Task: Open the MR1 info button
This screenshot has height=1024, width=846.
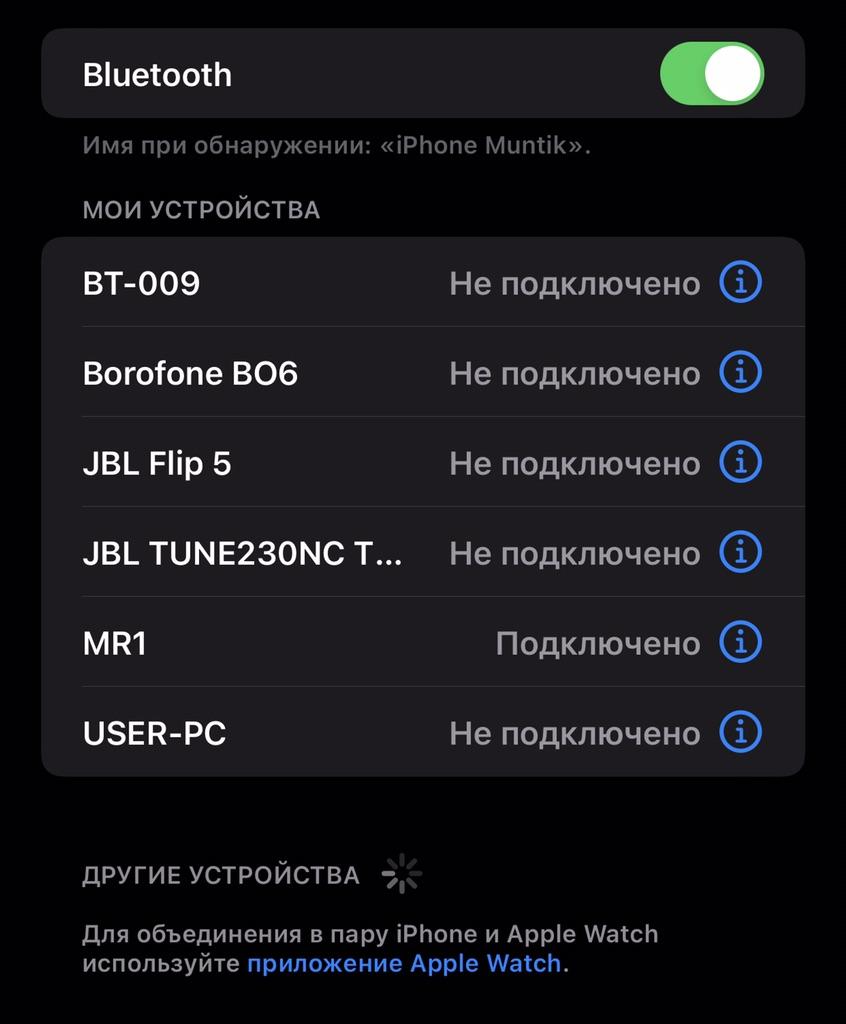Action: click(740, 643)
